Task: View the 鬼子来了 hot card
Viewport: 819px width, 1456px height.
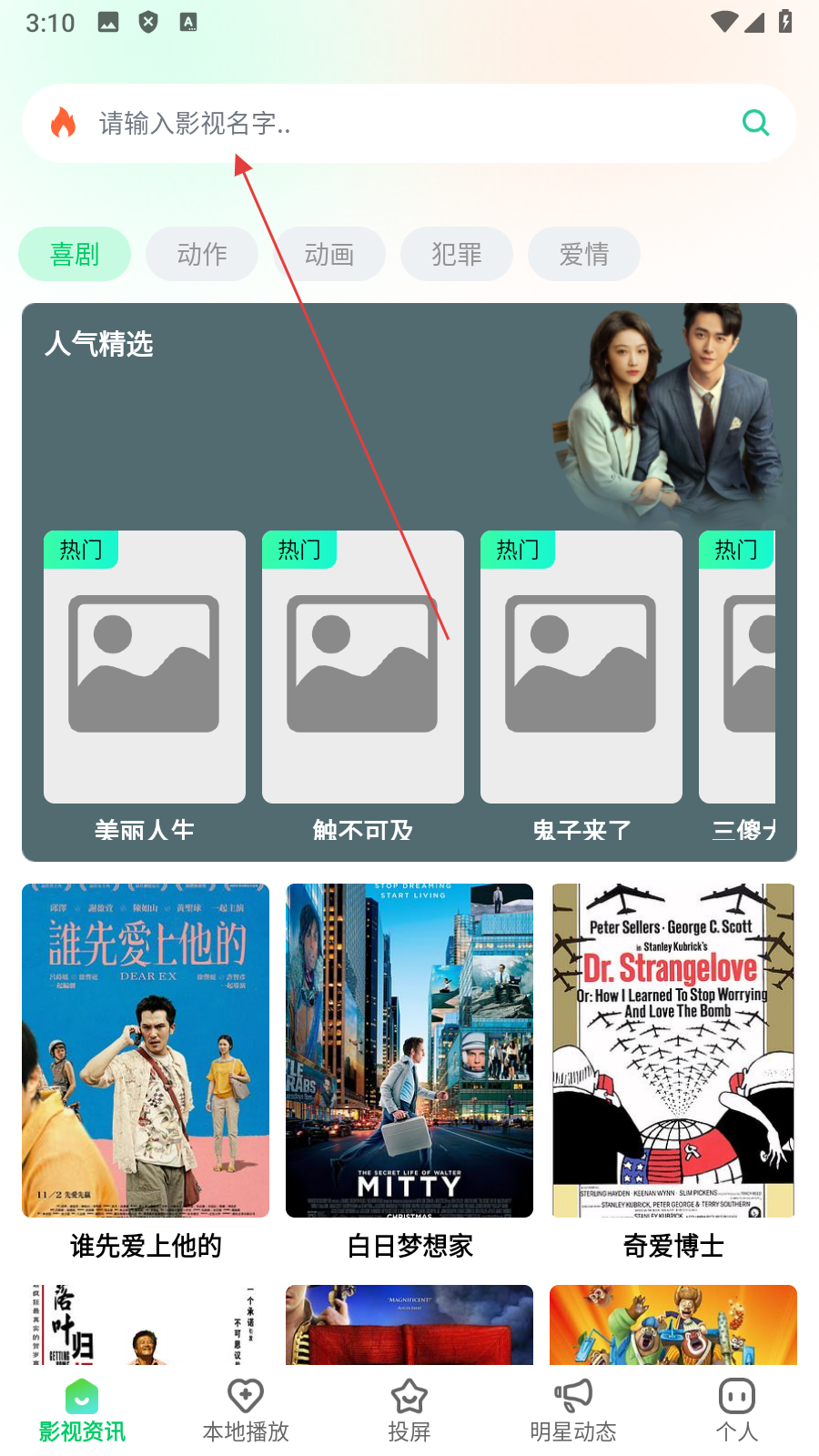Action: 581,667
